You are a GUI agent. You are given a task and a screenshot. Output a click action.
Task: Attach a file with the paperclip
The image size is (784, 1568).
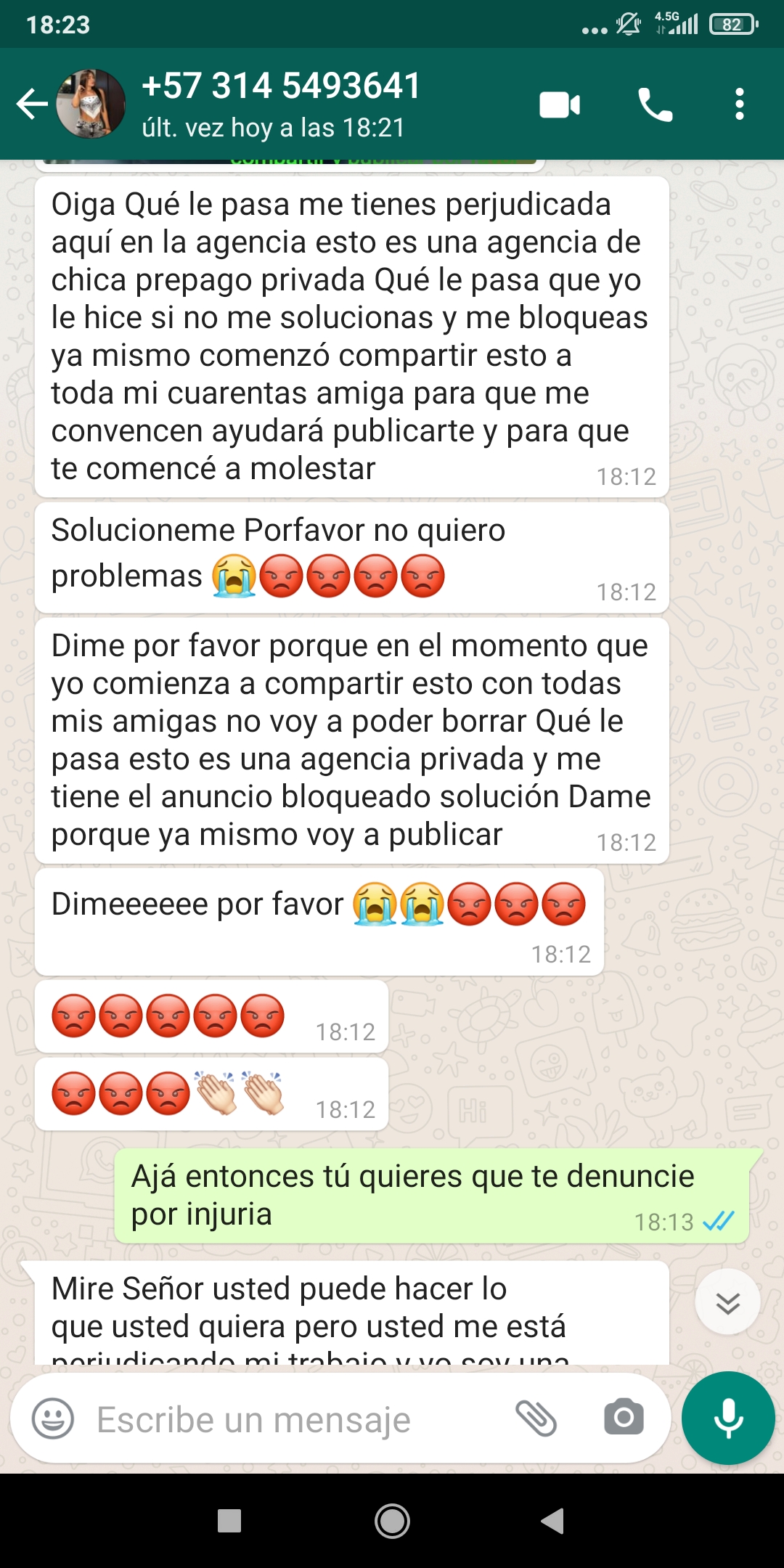[x=536, y=1418]
